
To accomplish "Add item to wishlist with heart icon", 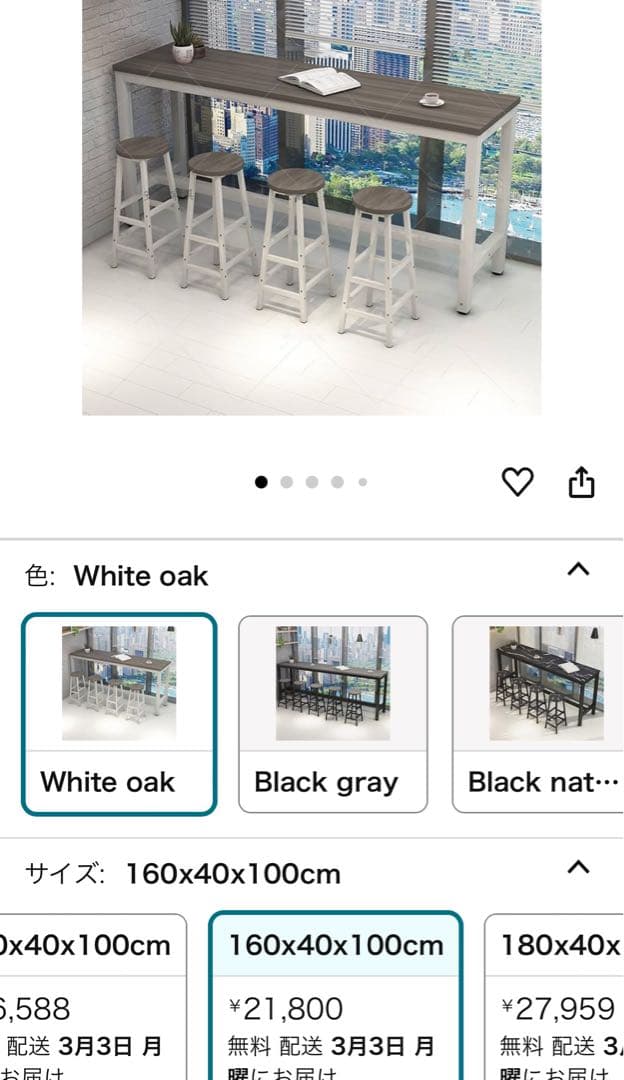I will click(517, 482).
